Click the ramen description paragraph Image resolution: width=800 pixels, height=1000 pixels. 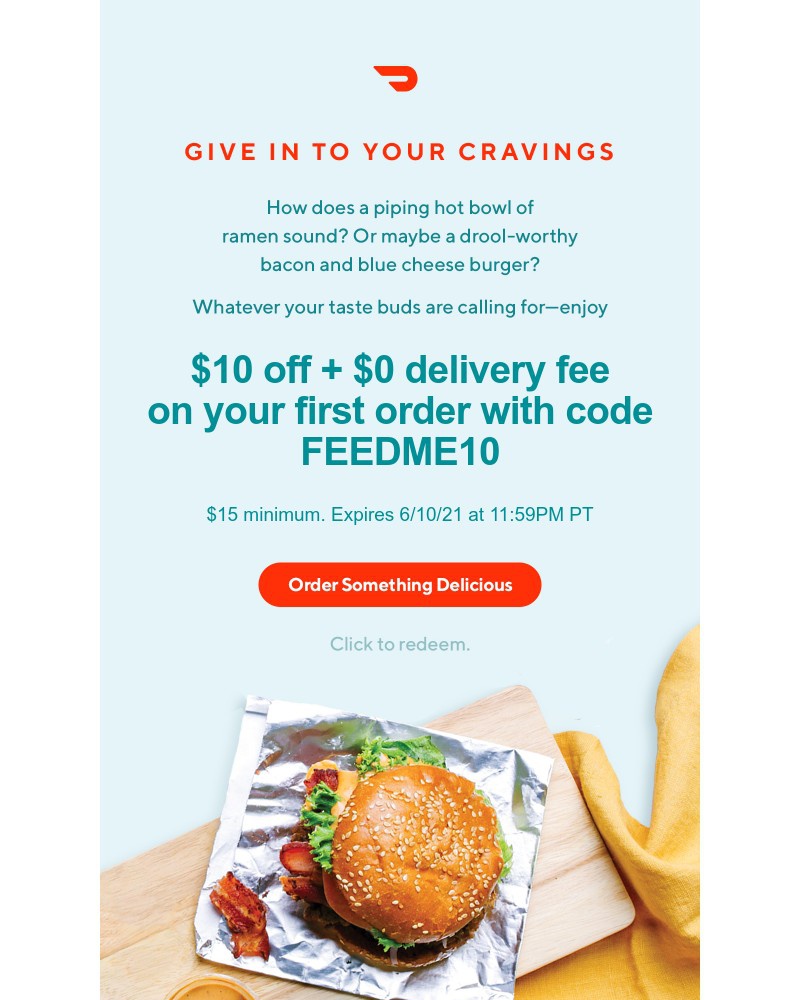point(400,236)
